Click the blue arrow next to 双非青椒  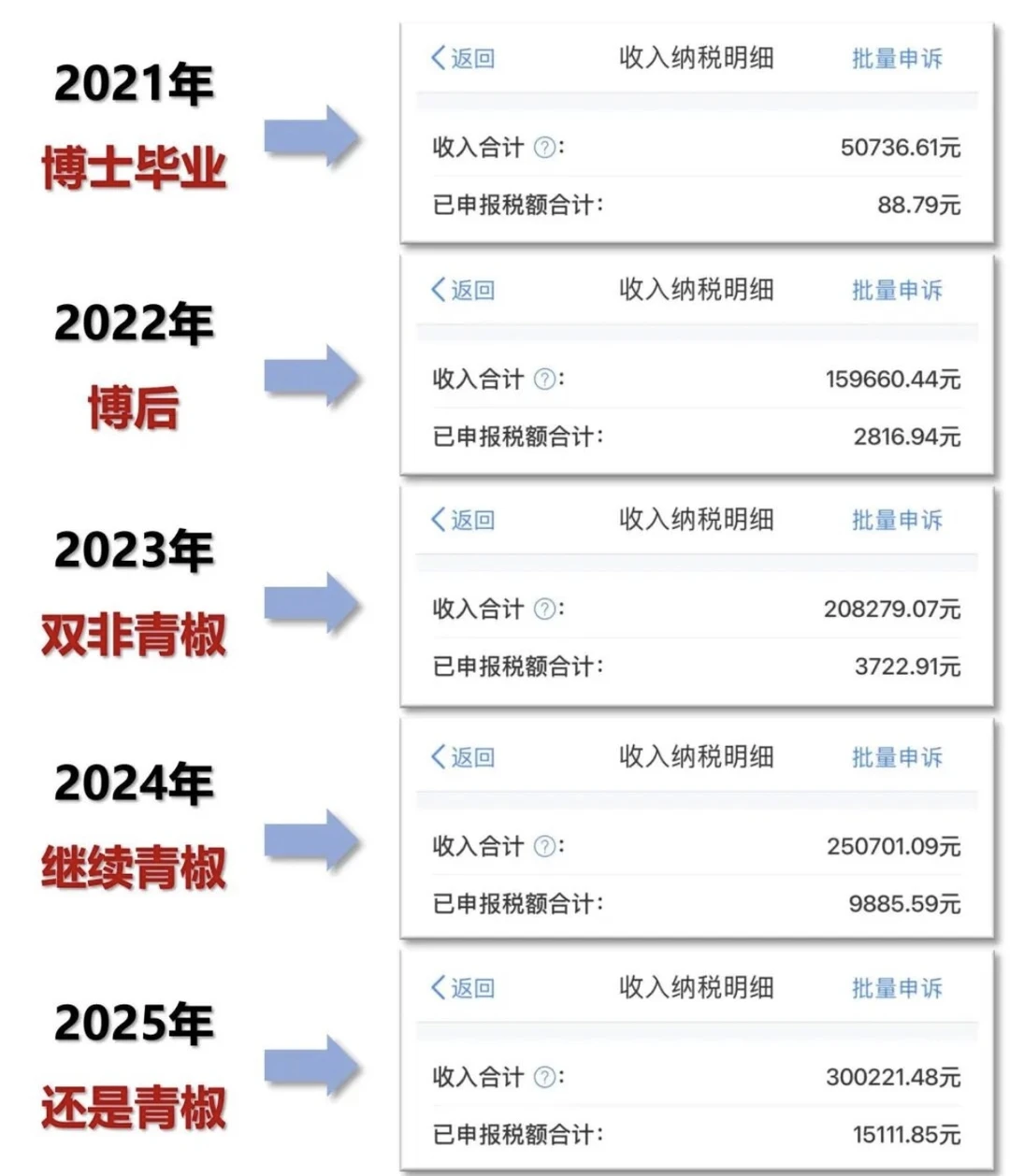[309, 605]
